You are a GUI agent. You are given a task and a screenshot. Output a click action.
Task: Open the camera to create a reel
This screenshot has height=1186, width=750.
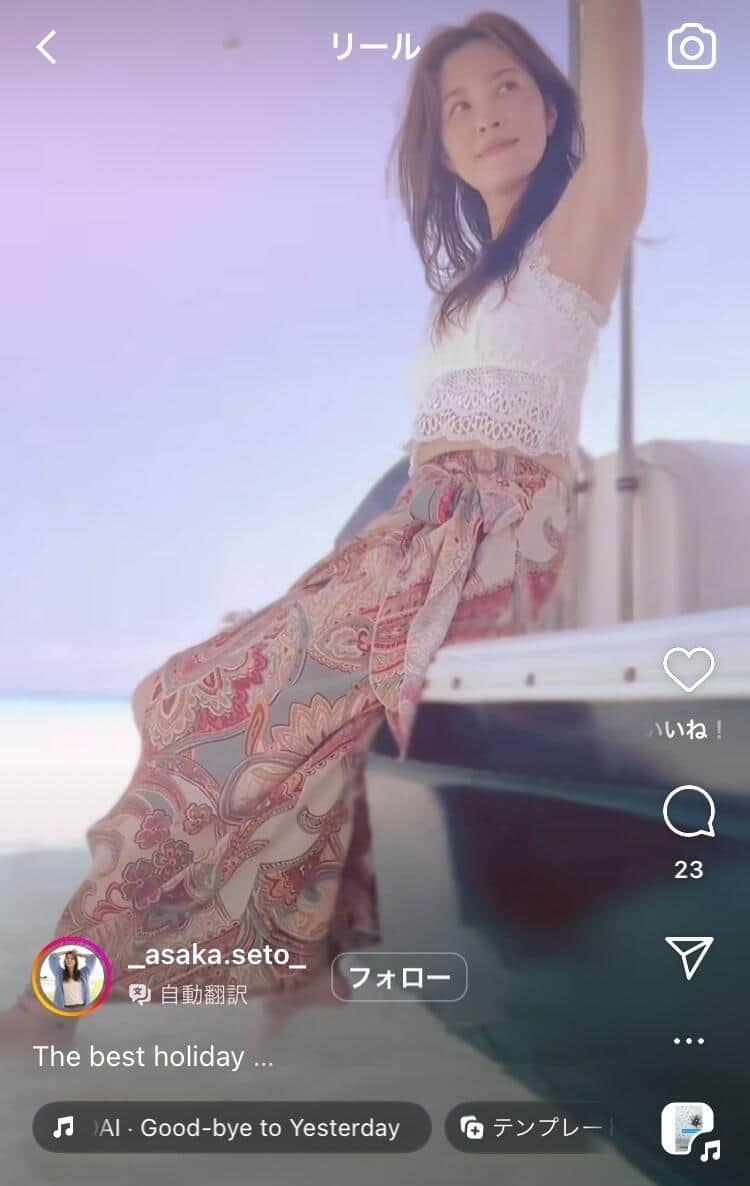[x=692, y=46]
